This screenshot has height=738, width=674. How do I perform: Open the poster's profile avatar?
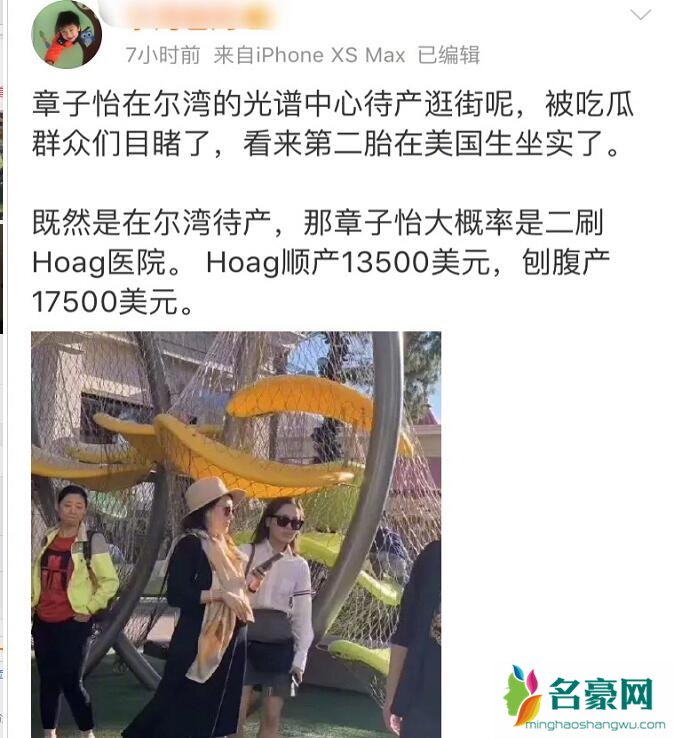[x=66, y=34]
